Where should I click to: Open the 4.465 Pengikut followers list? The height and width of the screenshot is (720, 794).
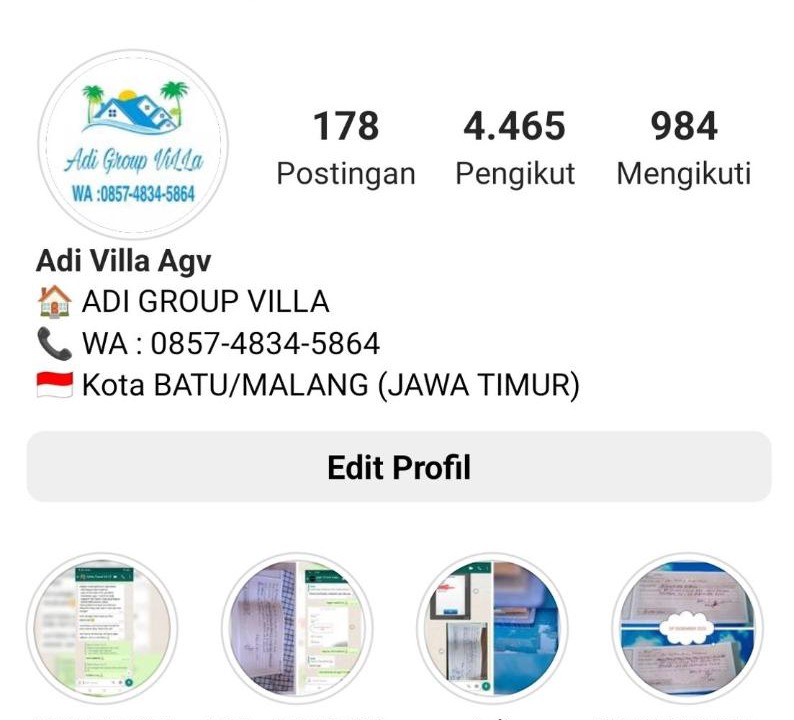[x=515, y=148]
